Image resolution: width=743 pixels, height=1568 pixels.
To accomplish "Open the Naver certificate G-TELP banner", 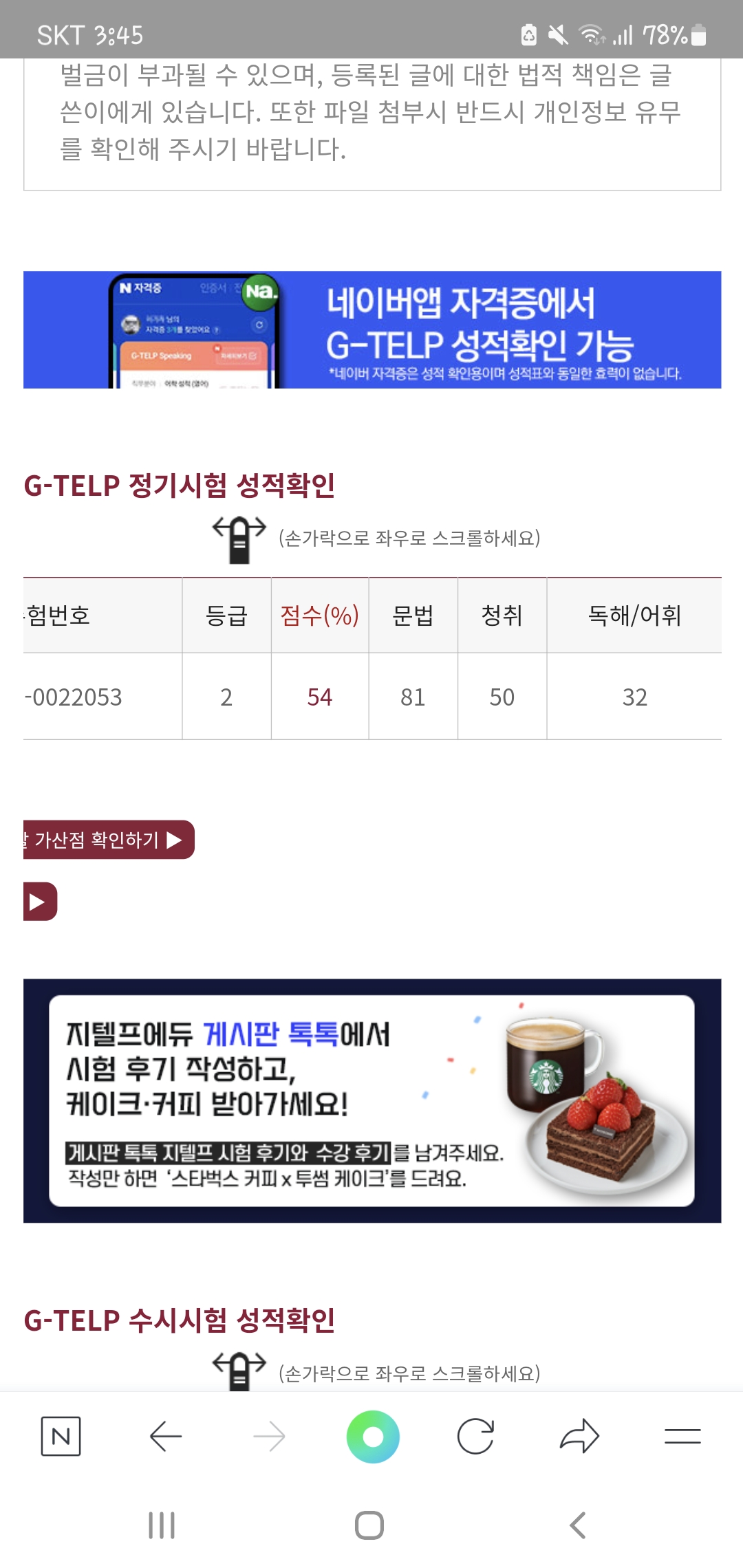I will coord(371,330).
